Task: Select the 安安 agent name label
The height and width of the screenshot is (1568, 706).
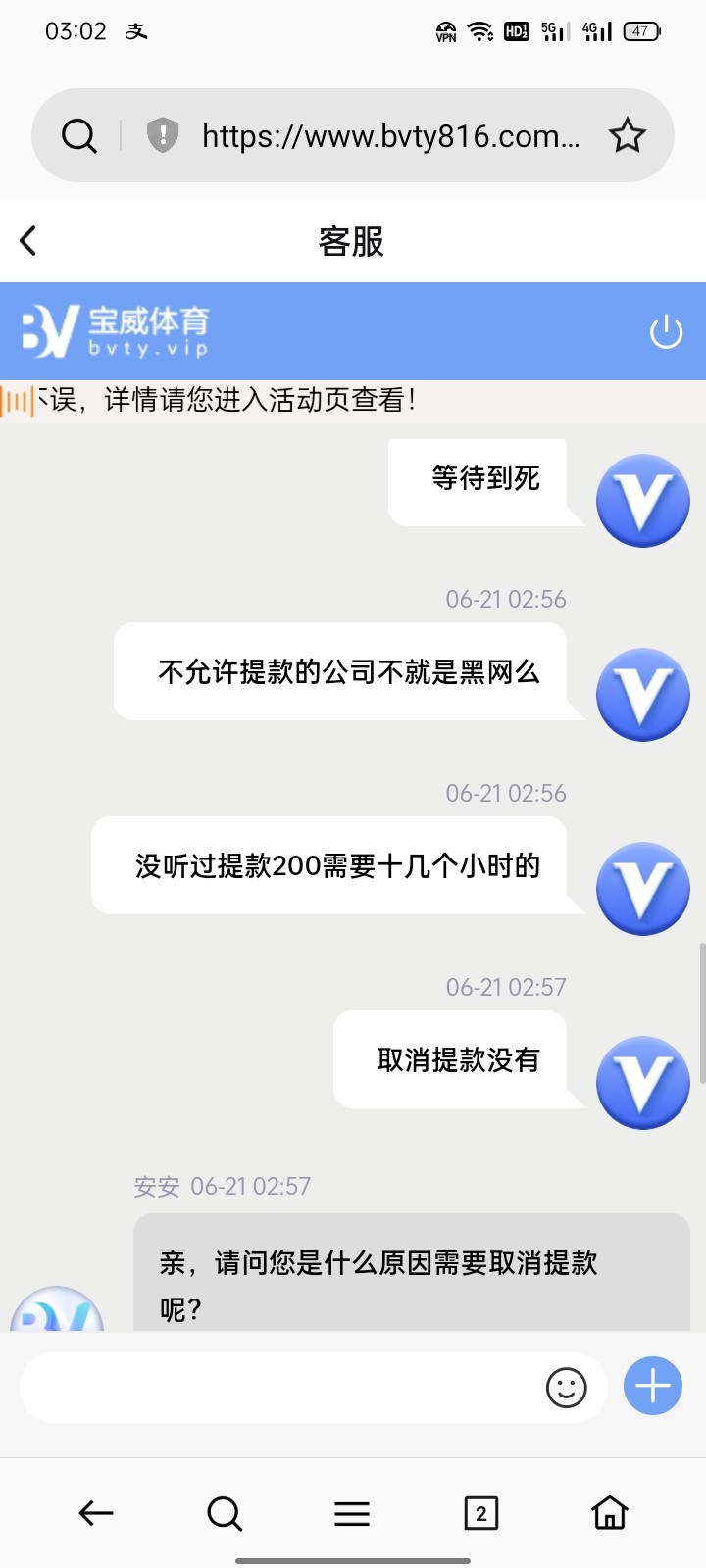Action: tap(156, 1186)
